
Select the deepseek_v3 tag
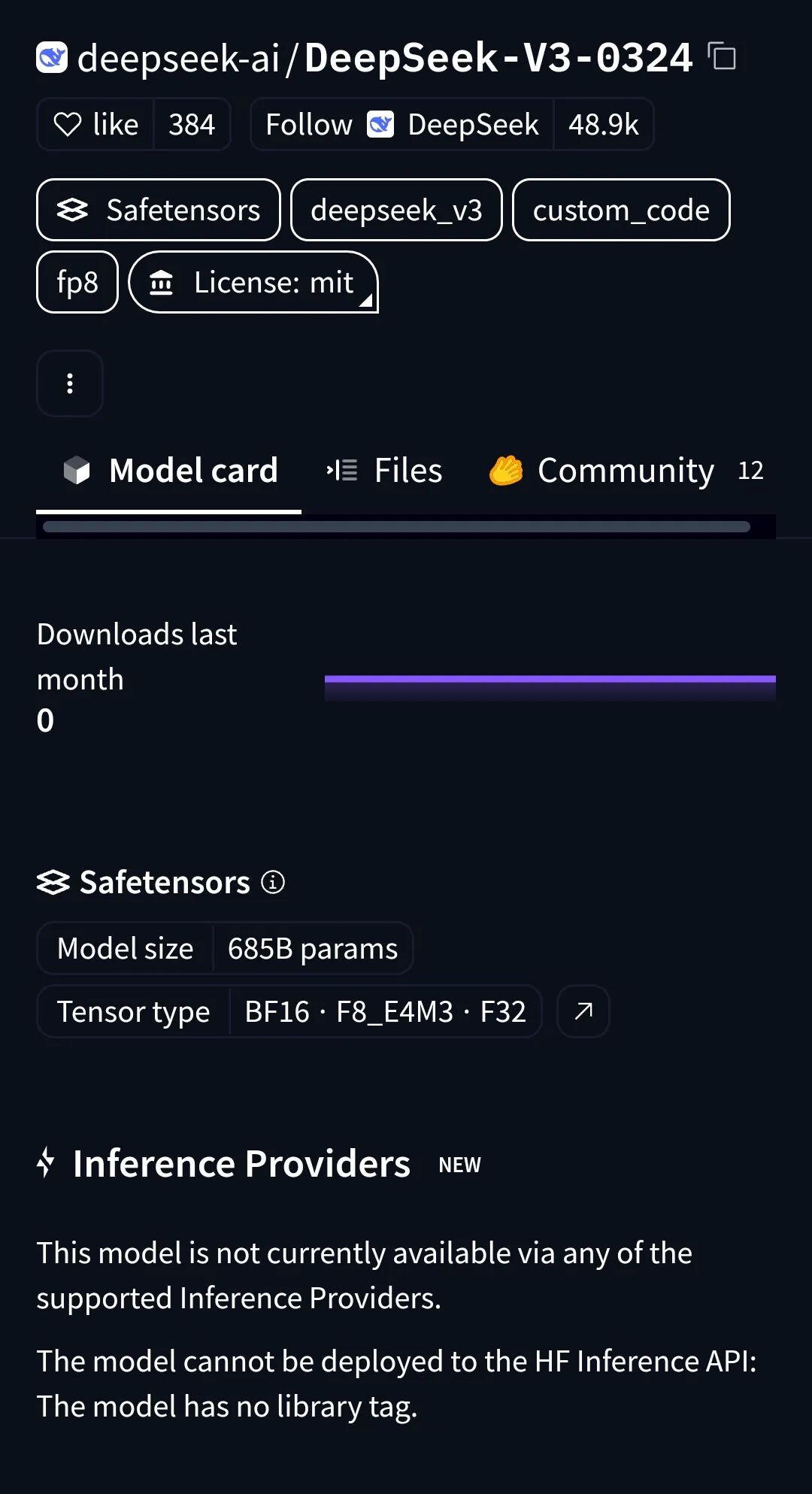tap(396, 211)
